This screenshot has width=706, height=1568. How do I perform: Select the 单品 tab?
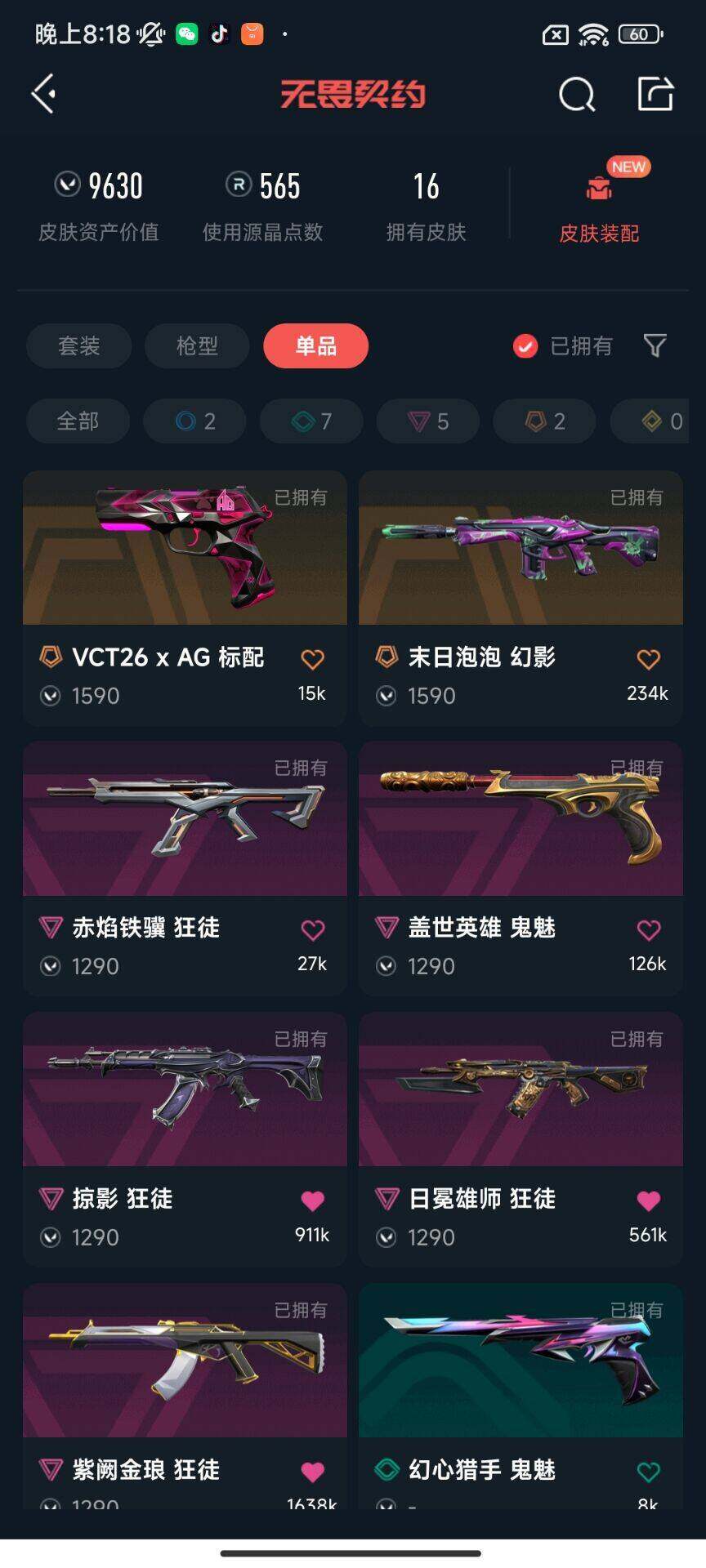[x=315, y=345]
